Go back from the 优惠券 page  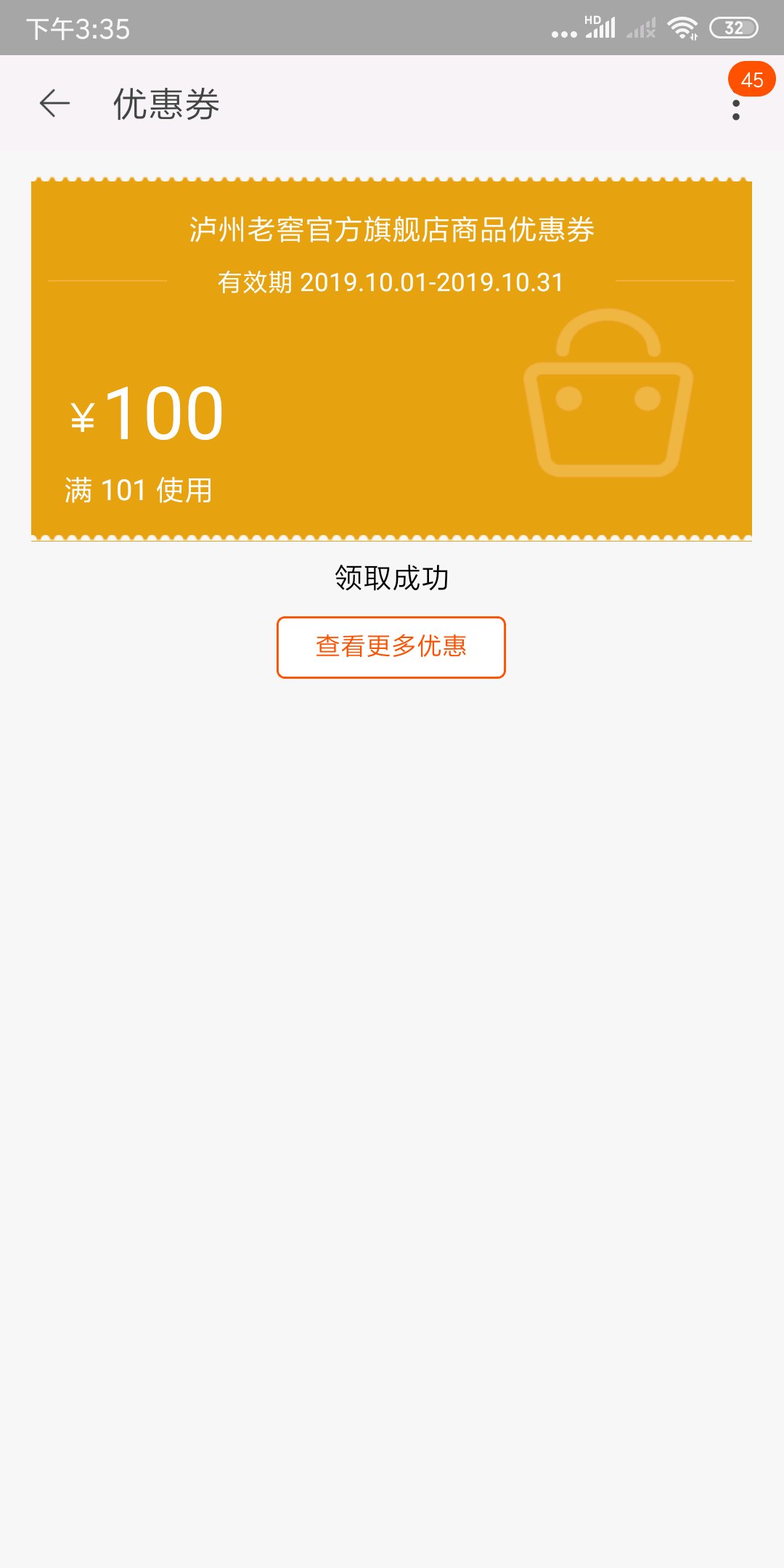click(54, 104)
